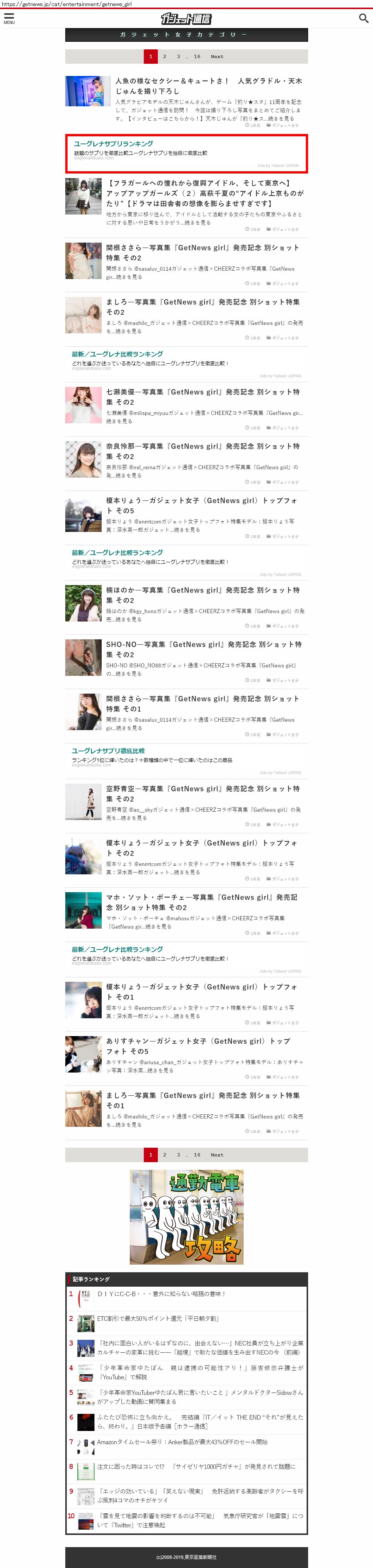Viewport: 373px width, 1568px height.
Task: Tap Next in the top pagination
Action: point(217,57)
